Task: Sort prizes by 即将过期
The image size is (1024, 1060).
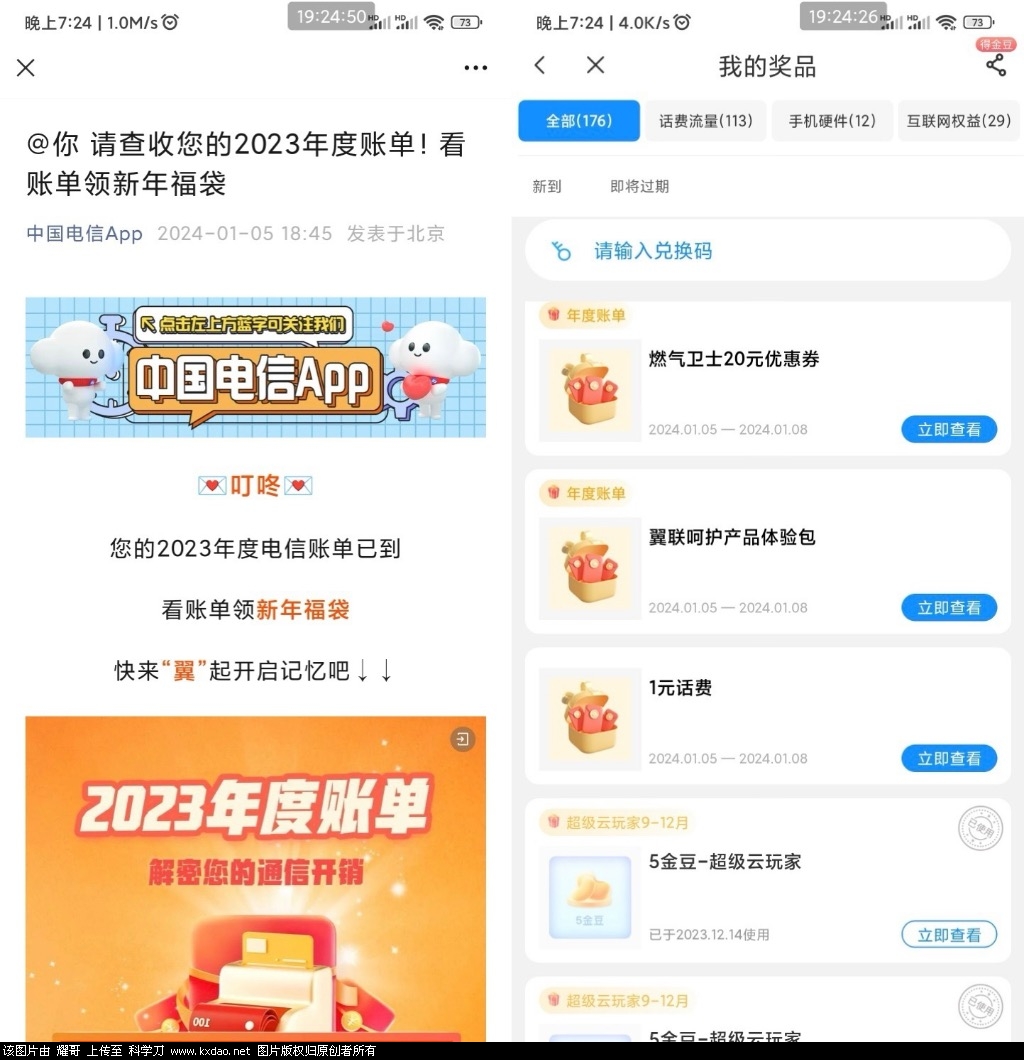Action: point(639,186)
